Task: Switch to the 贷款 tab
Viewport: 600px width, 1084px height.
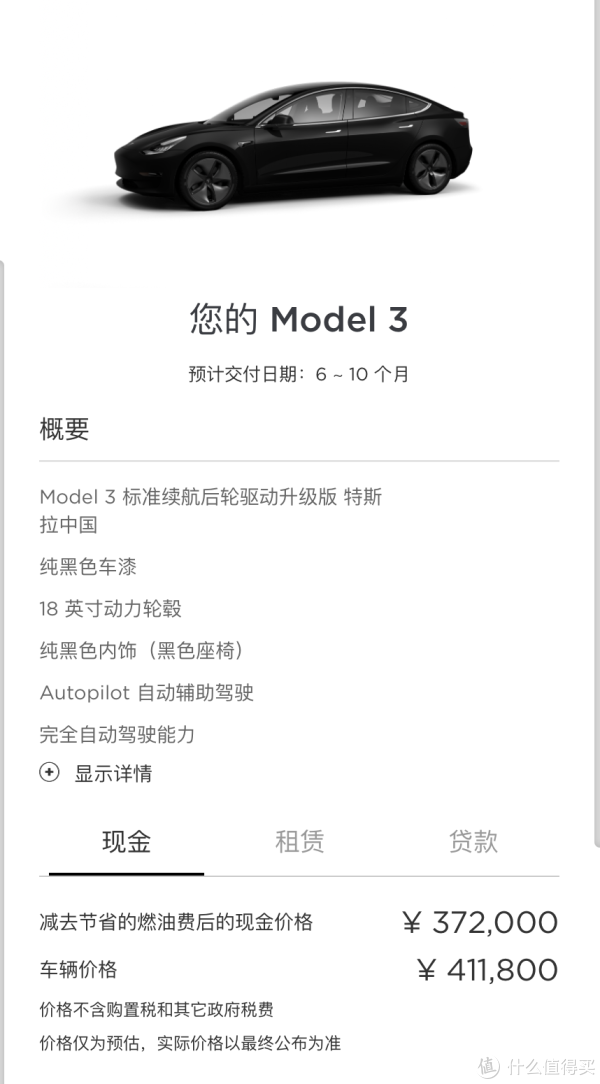Action: pyautogui.click(x=473, y=842)
